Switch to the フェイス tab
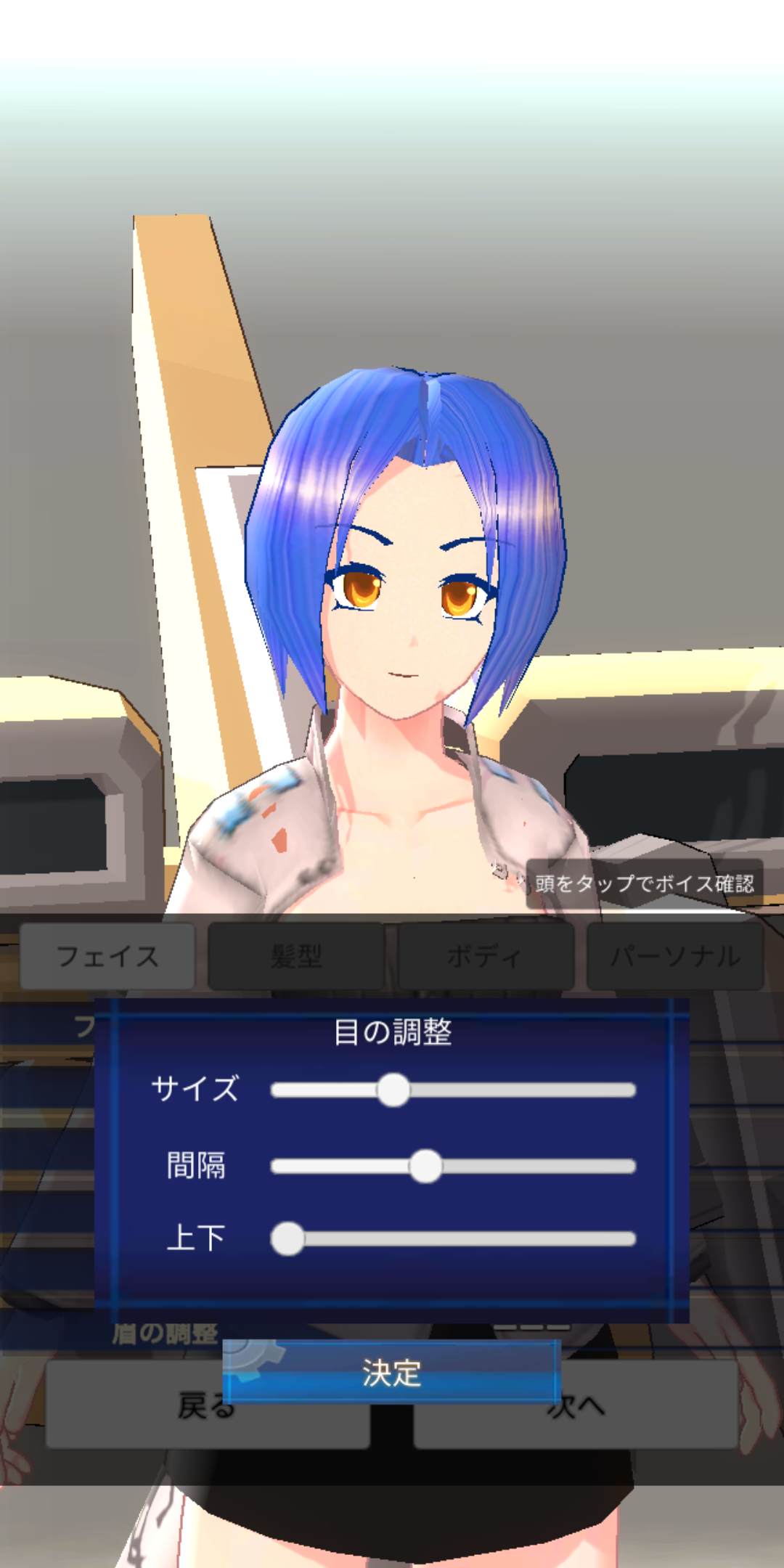 tap(107, 956)
